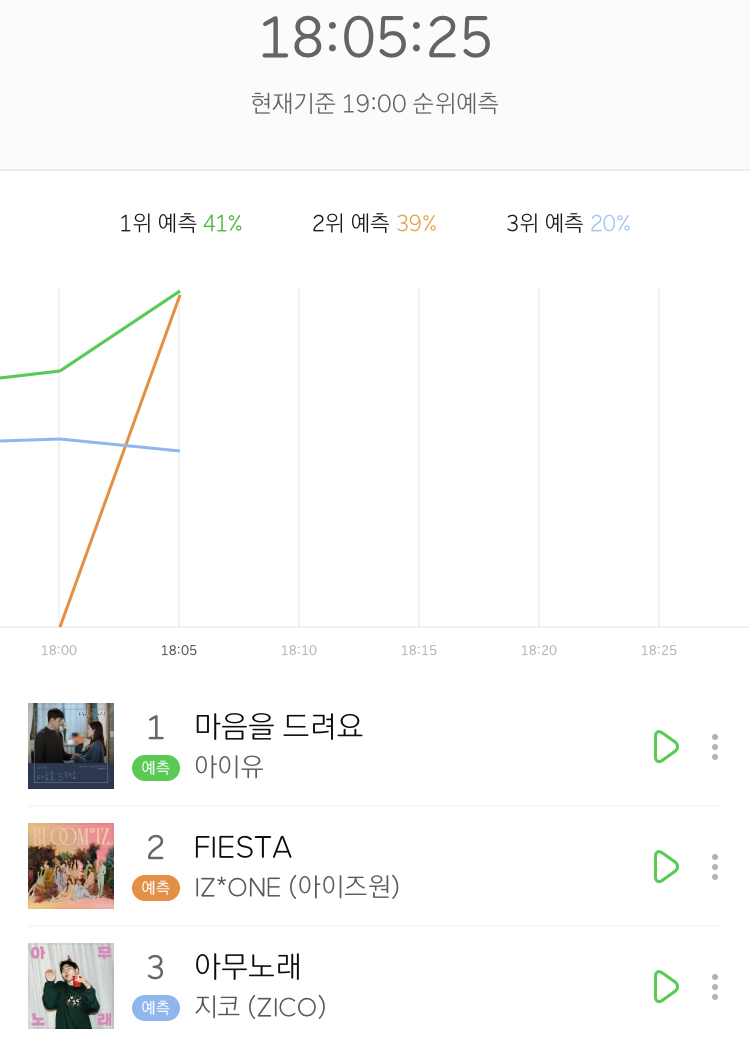
Task: Open the FIESTA album cover
Action: point(71,866)
